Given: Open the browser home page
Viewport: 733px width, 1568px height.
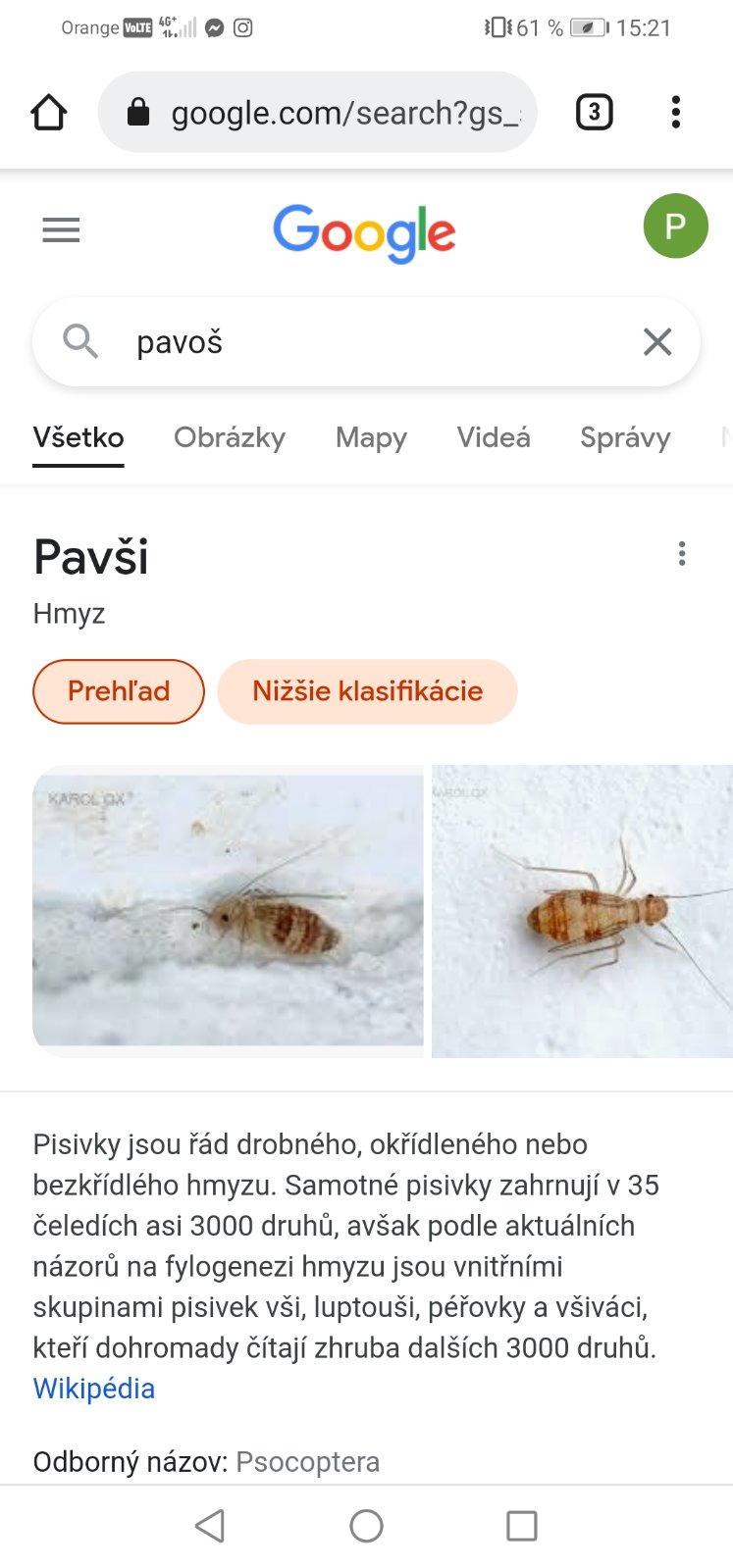Looking at the screenshot, I should pyautogui.click(x=48, y=113).
